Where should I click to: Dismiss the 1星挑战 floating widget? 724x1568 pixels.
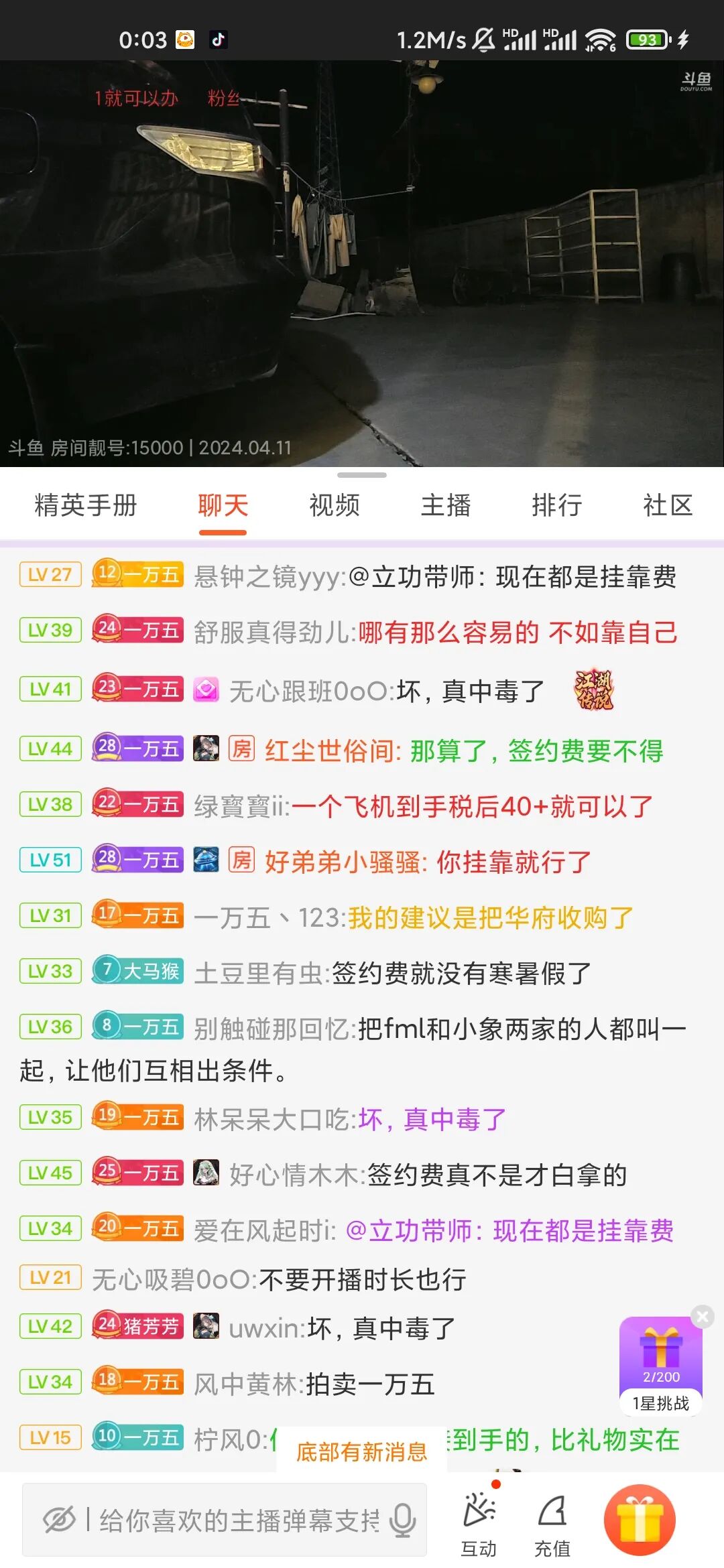pos(703,1317)
